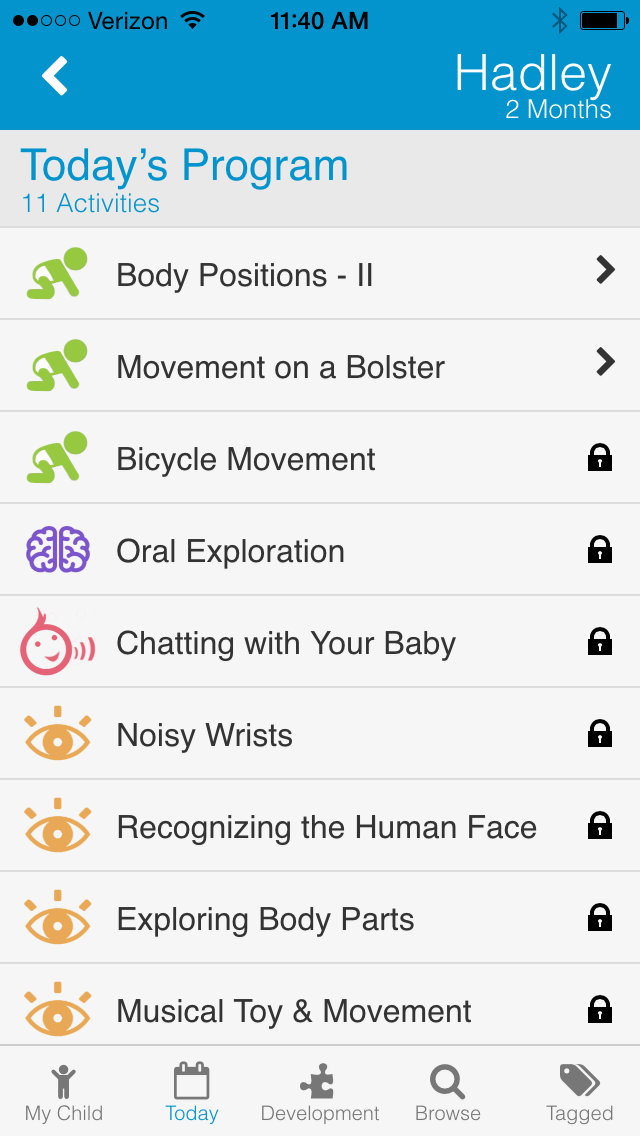The width and height of the screenshot is (640, 1136).
Task: Open the Body Positions - II activity
Action: tap(320, 274)
